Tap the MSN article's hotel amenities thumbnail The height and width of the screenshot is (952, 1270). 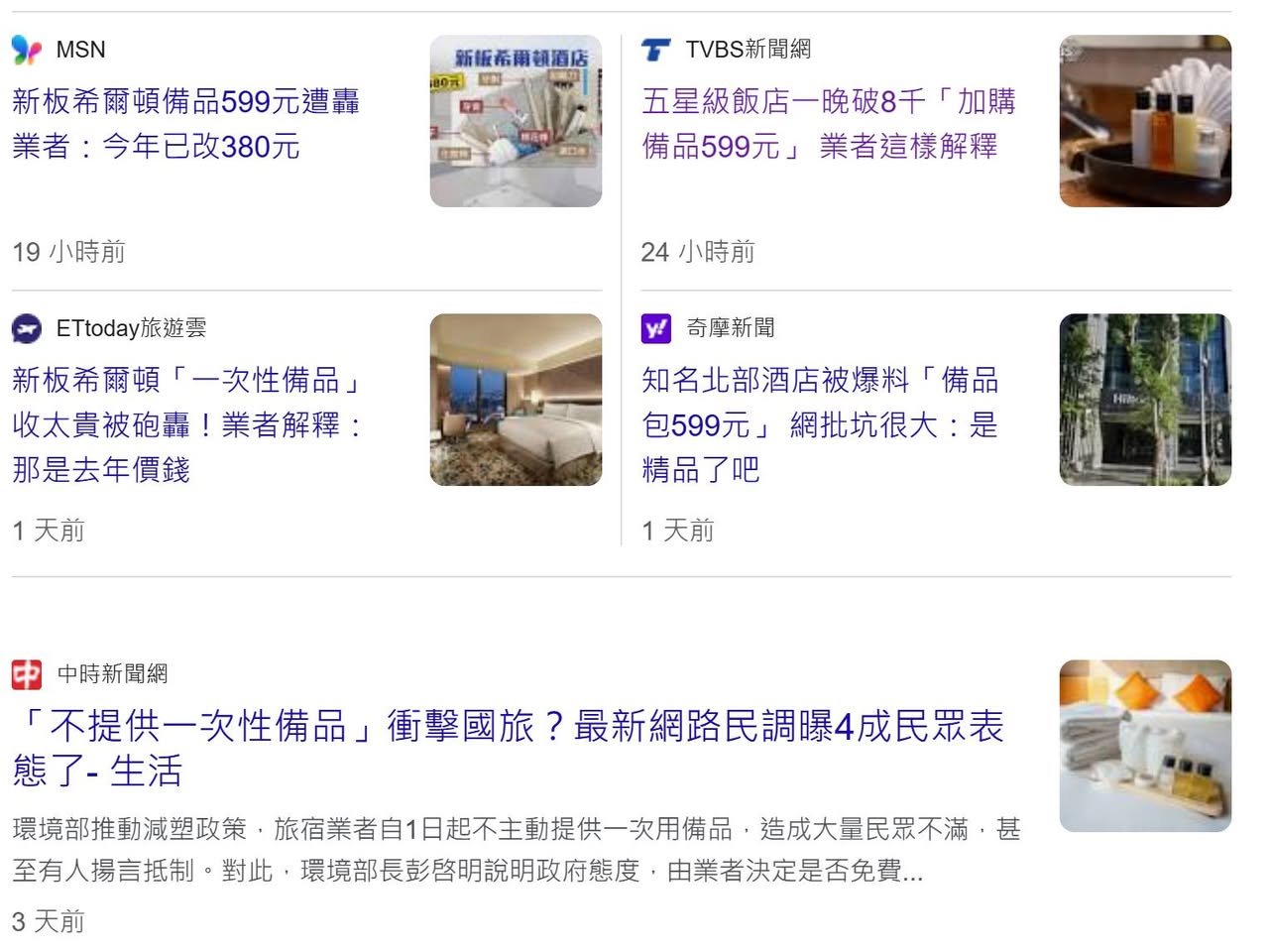(516, 121)
